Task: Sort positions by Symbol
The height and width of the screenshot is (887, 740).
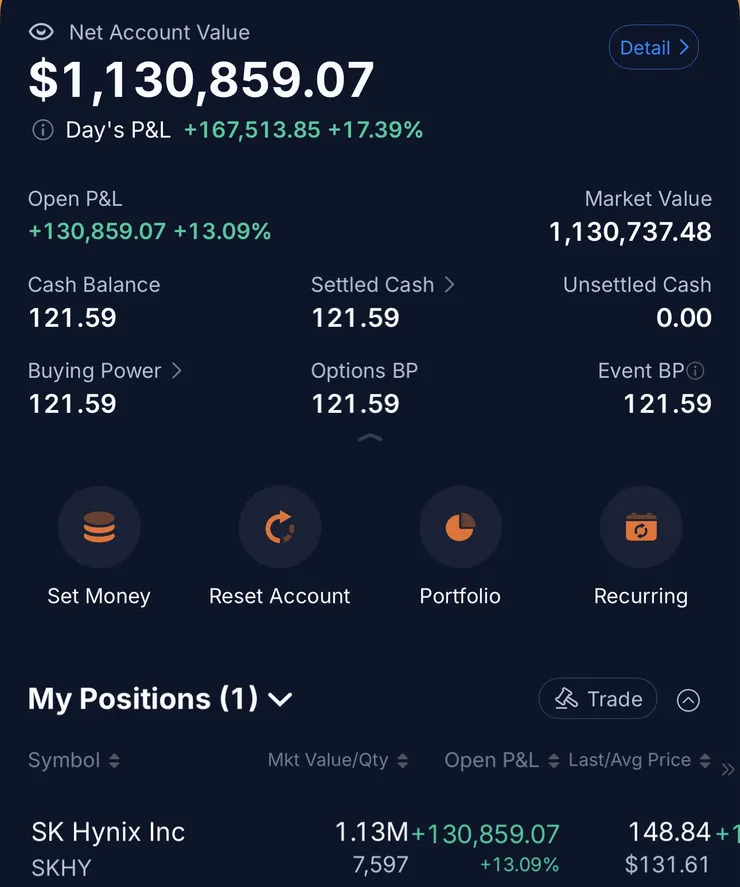Action: tap(74, 760)
